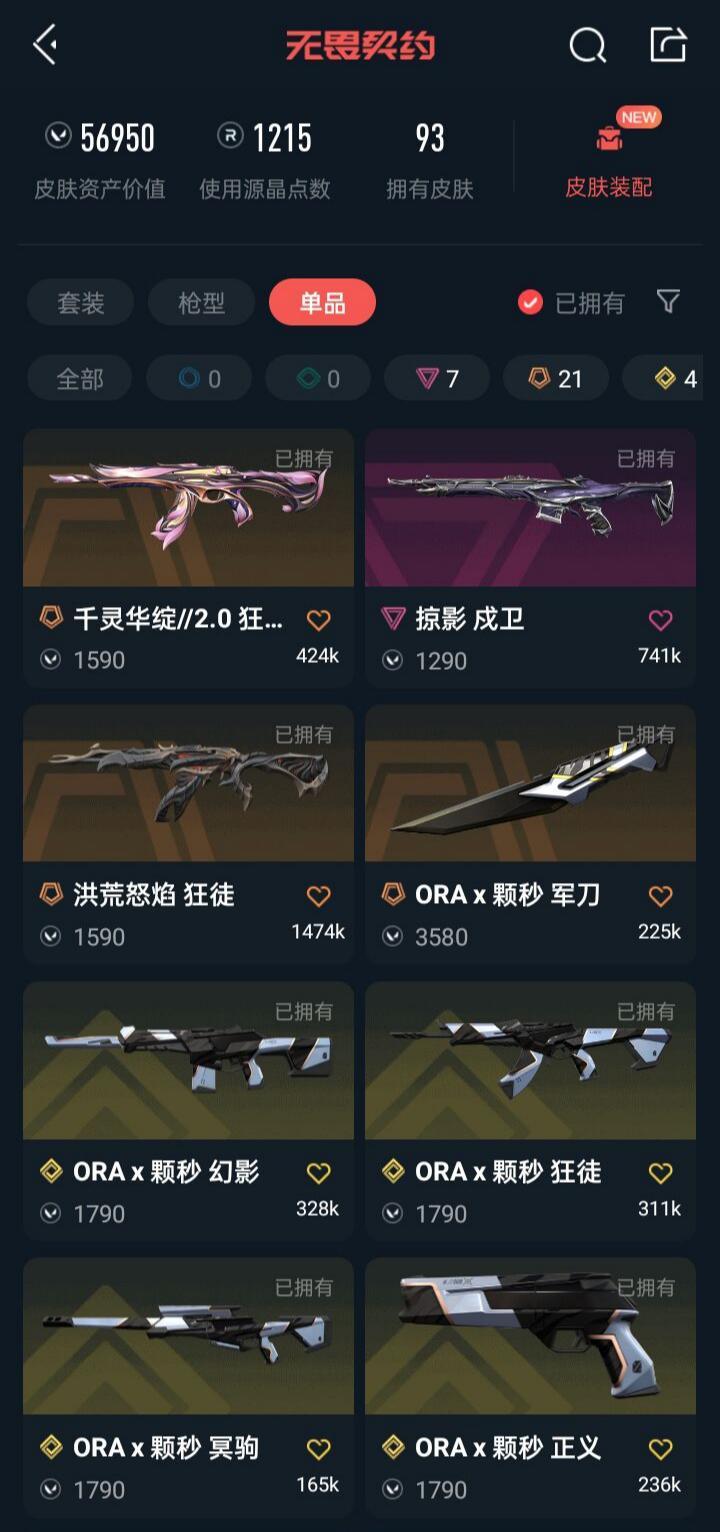Switch to the 套装 tab
Screen dimensions: 720x1532
[x=81, y=303]
